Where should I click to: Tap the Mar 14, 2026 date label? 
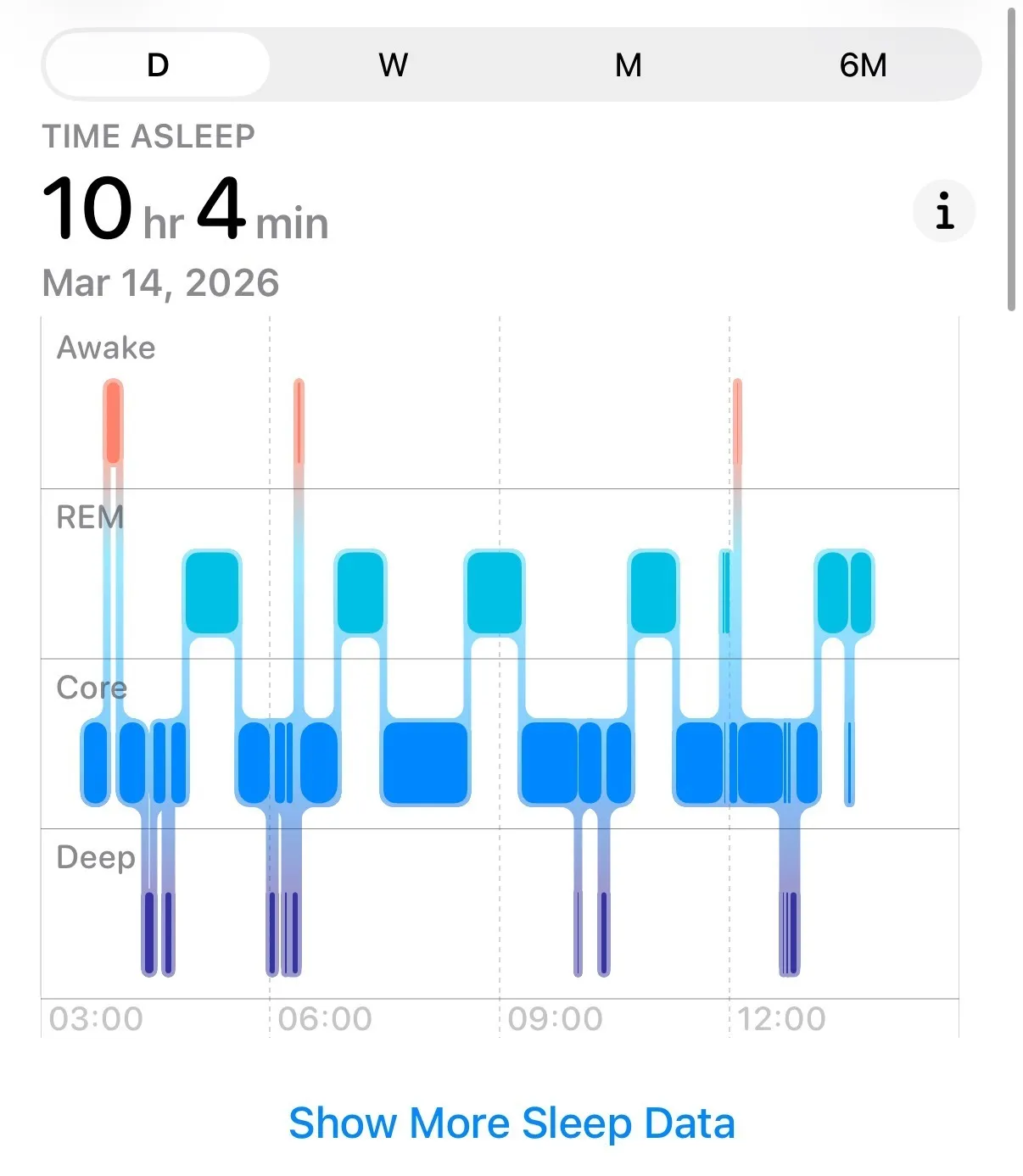pos(159,283)
